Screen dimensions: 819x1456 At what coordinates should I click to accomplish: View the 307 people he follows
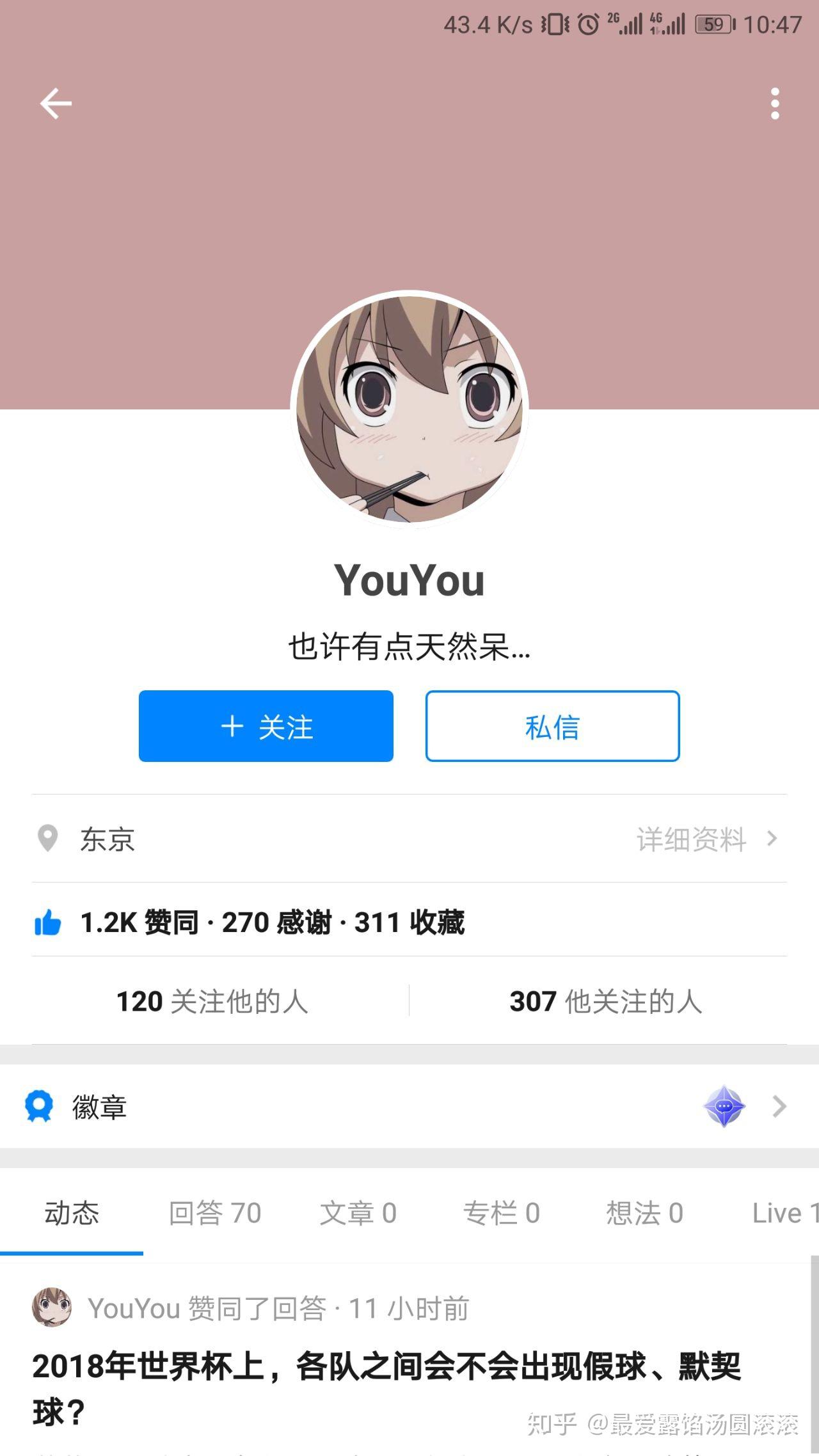click(x=605, y=1002)
